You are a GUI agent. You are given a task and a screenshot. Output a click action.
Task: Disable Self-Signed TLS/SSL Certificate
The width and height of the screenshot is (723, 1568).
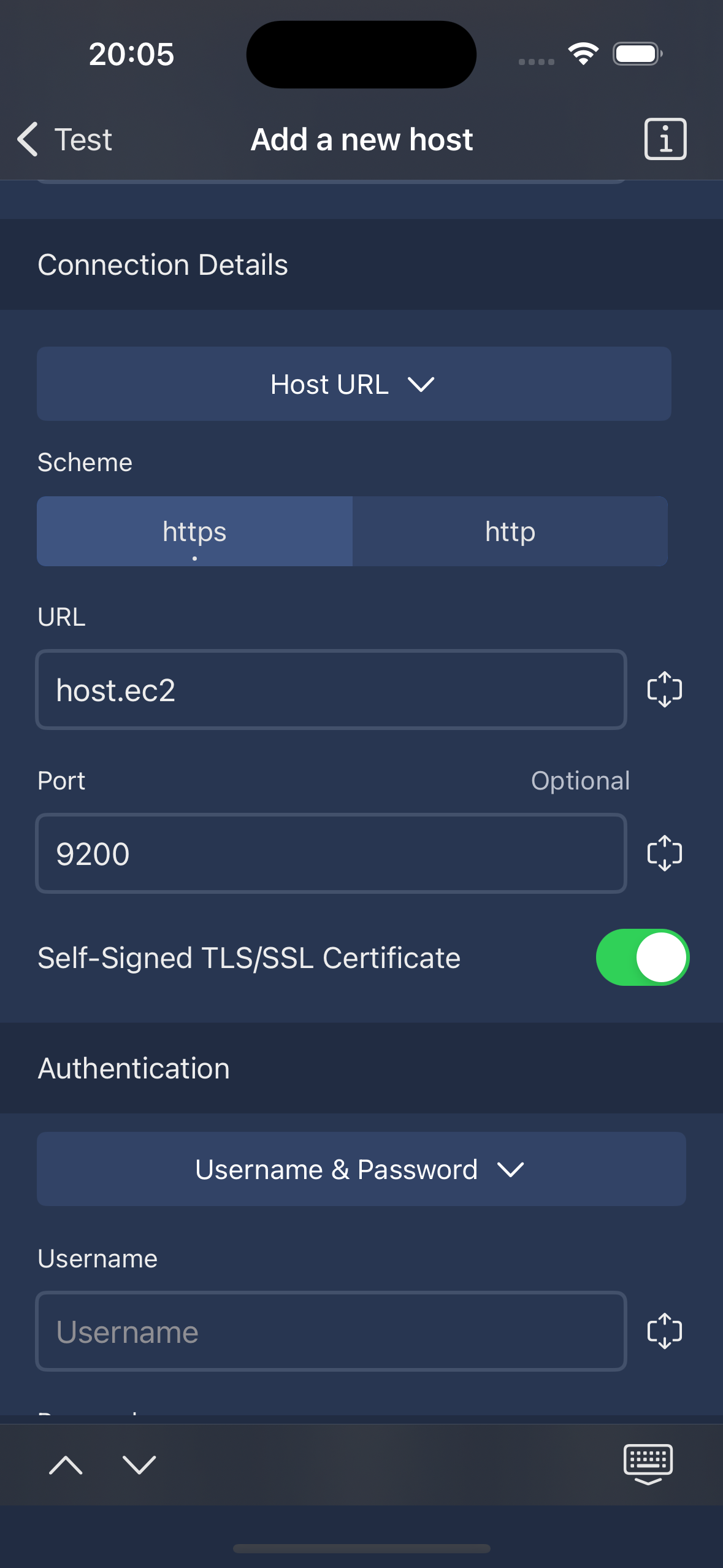tap(642, 958)
